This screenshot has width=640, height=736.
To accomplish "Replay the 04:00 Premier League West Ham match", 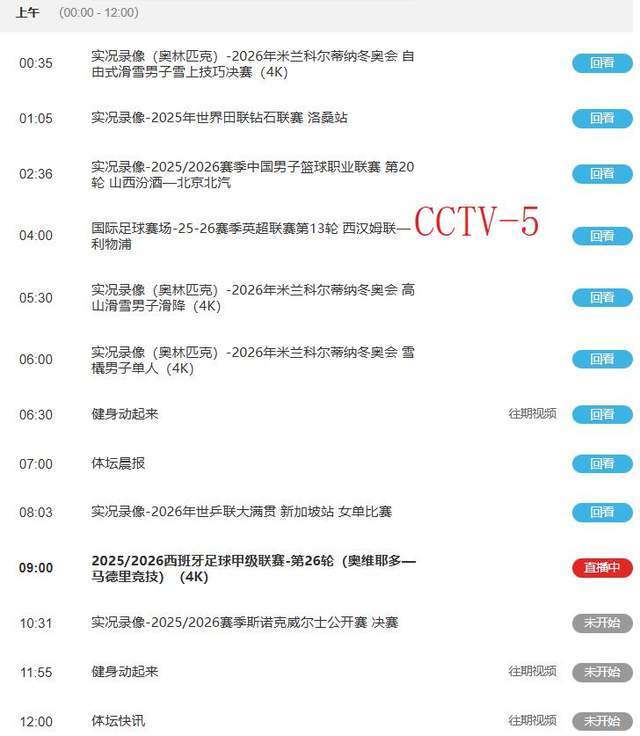I will click(602, 236).
